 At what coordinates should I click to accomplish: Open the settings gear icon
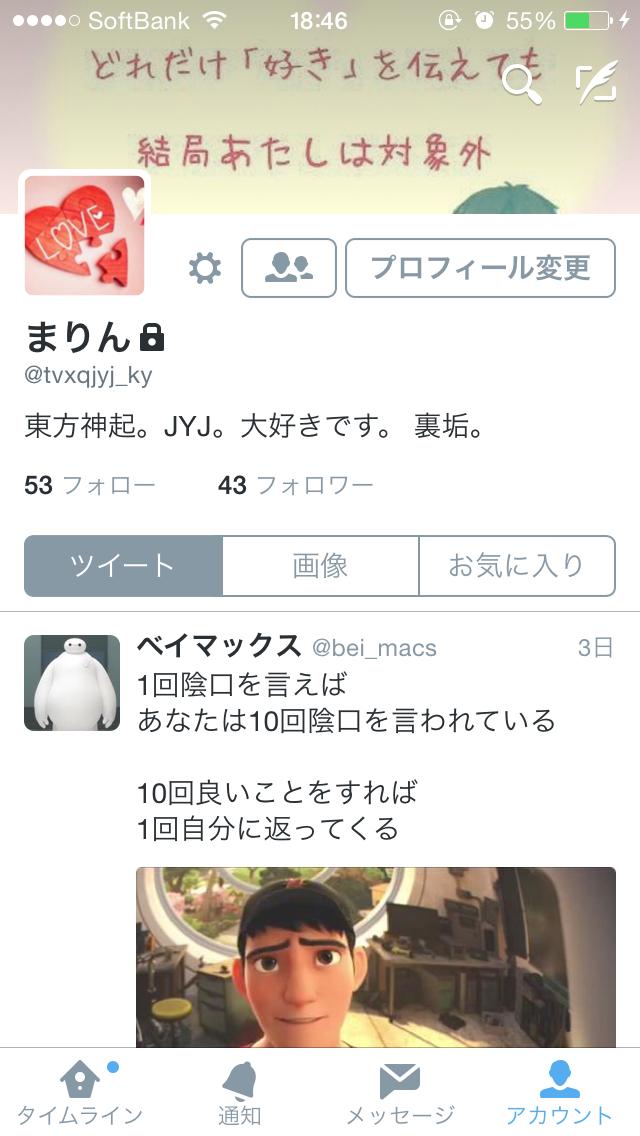pyautogui.click(x=205, y=268)
